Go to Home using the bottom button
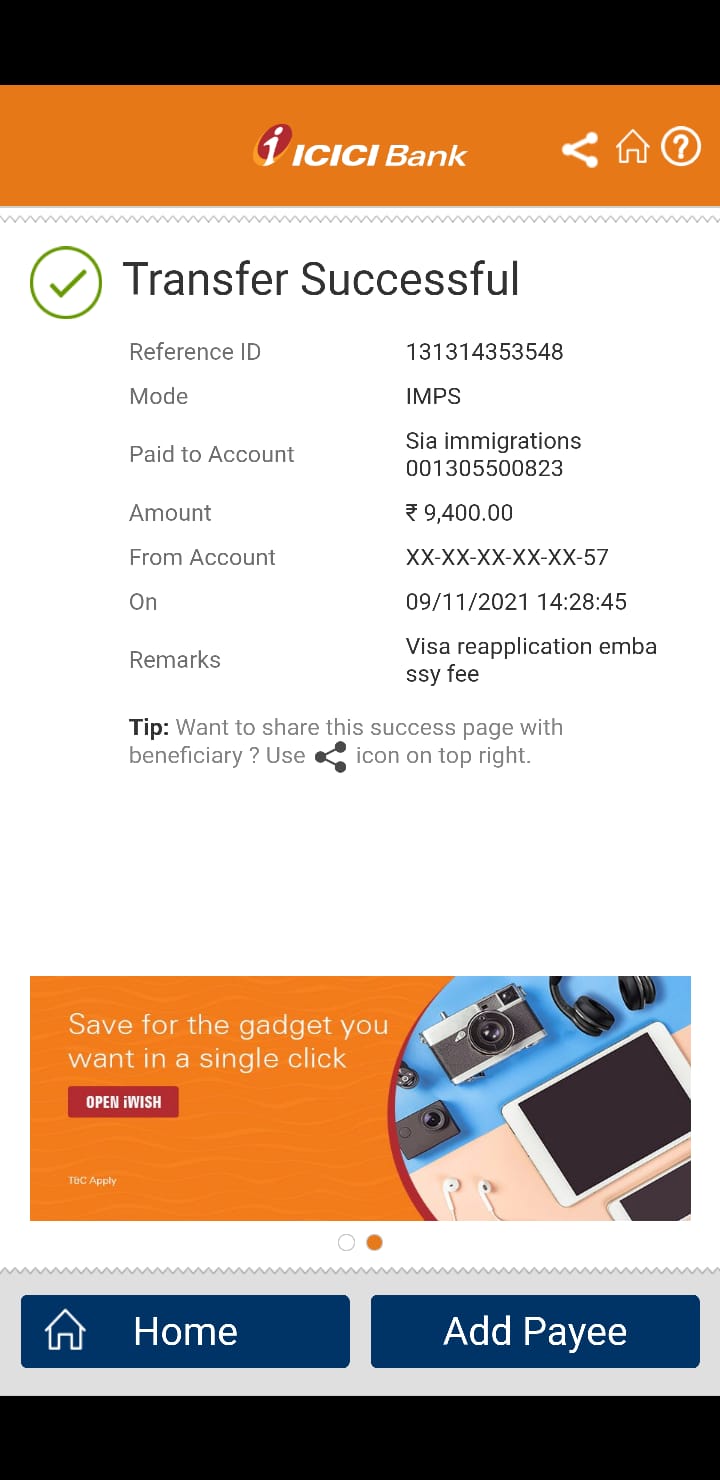 click(x=185, y=1331)
